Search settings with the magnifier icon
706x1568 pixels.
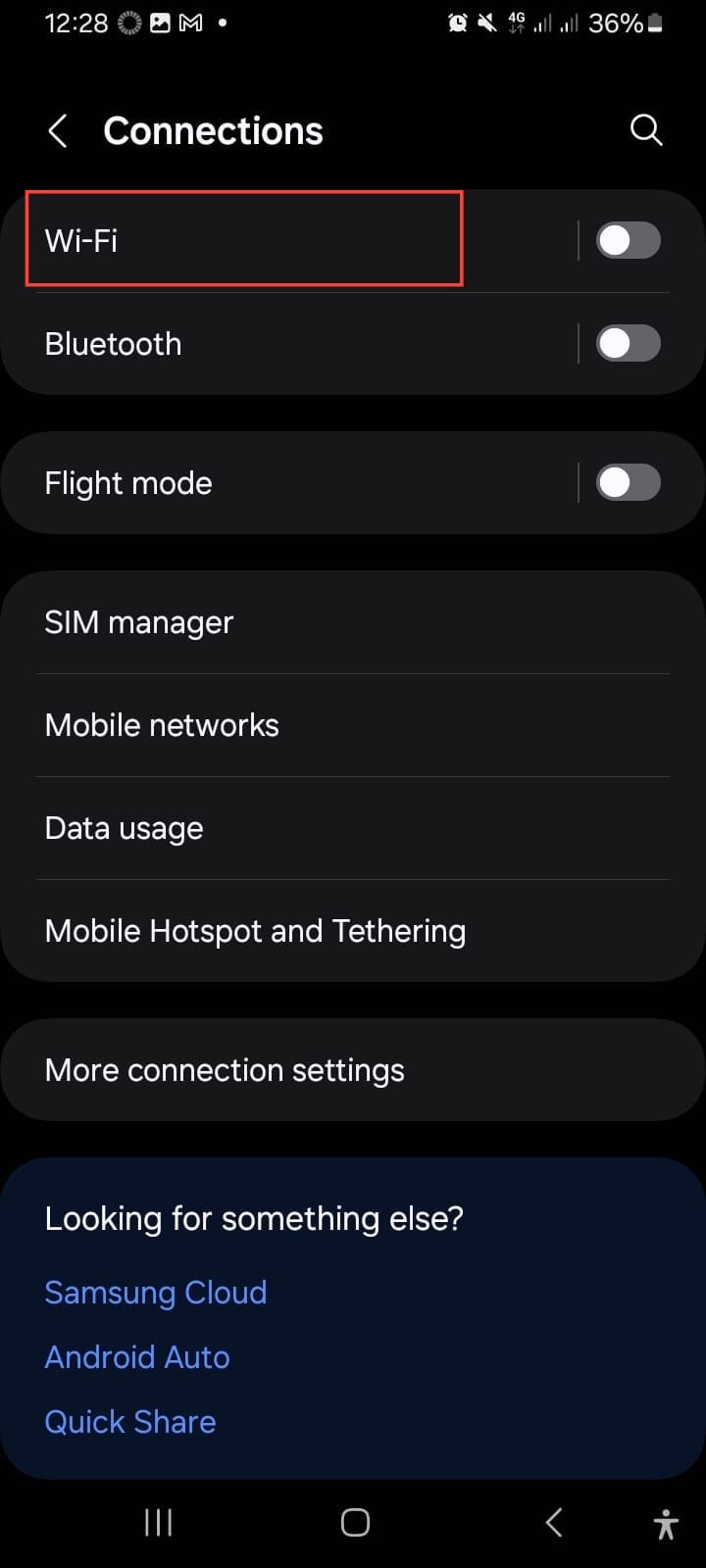click(645, 130)
